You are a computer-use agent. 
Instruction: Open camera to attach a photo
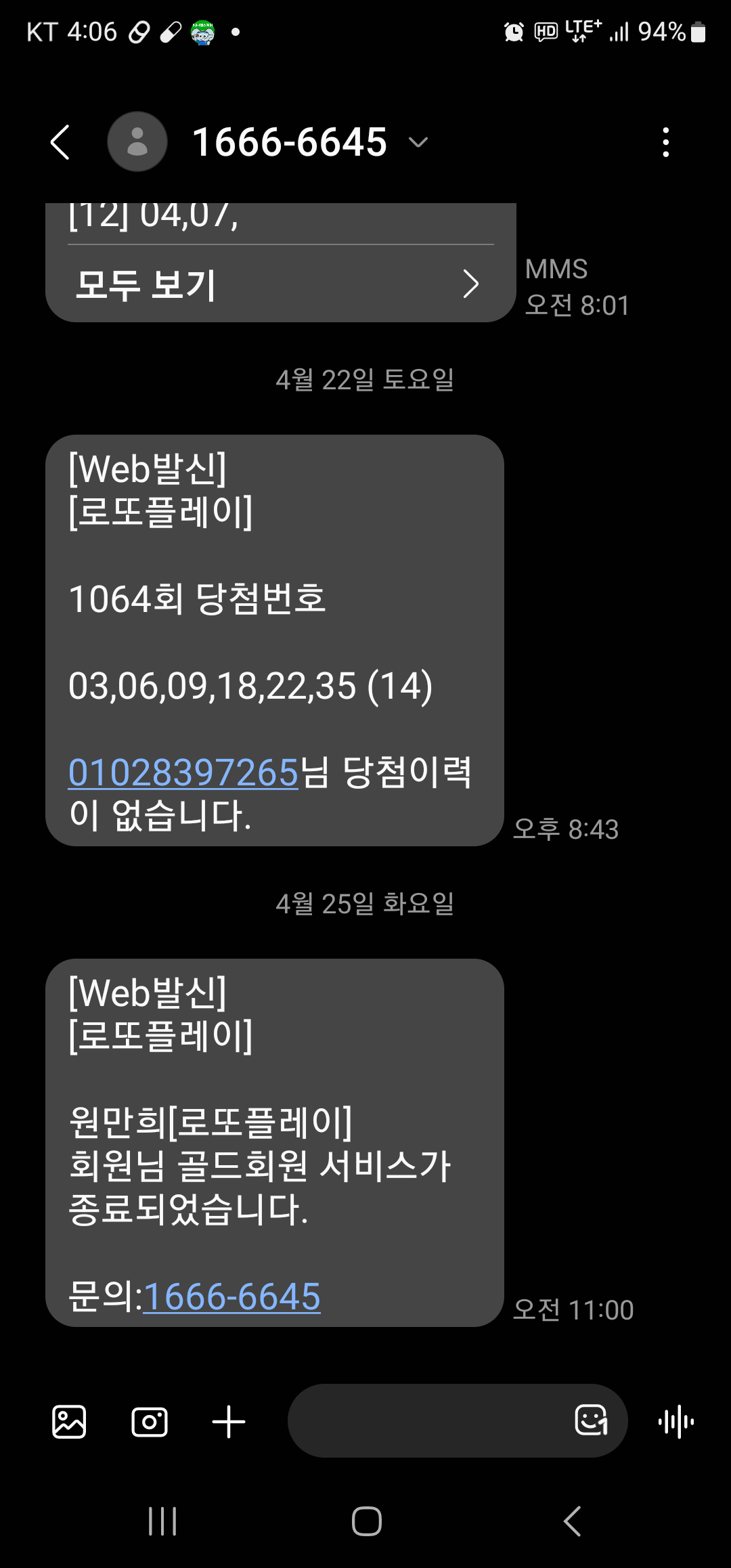tap(149, 1421)
